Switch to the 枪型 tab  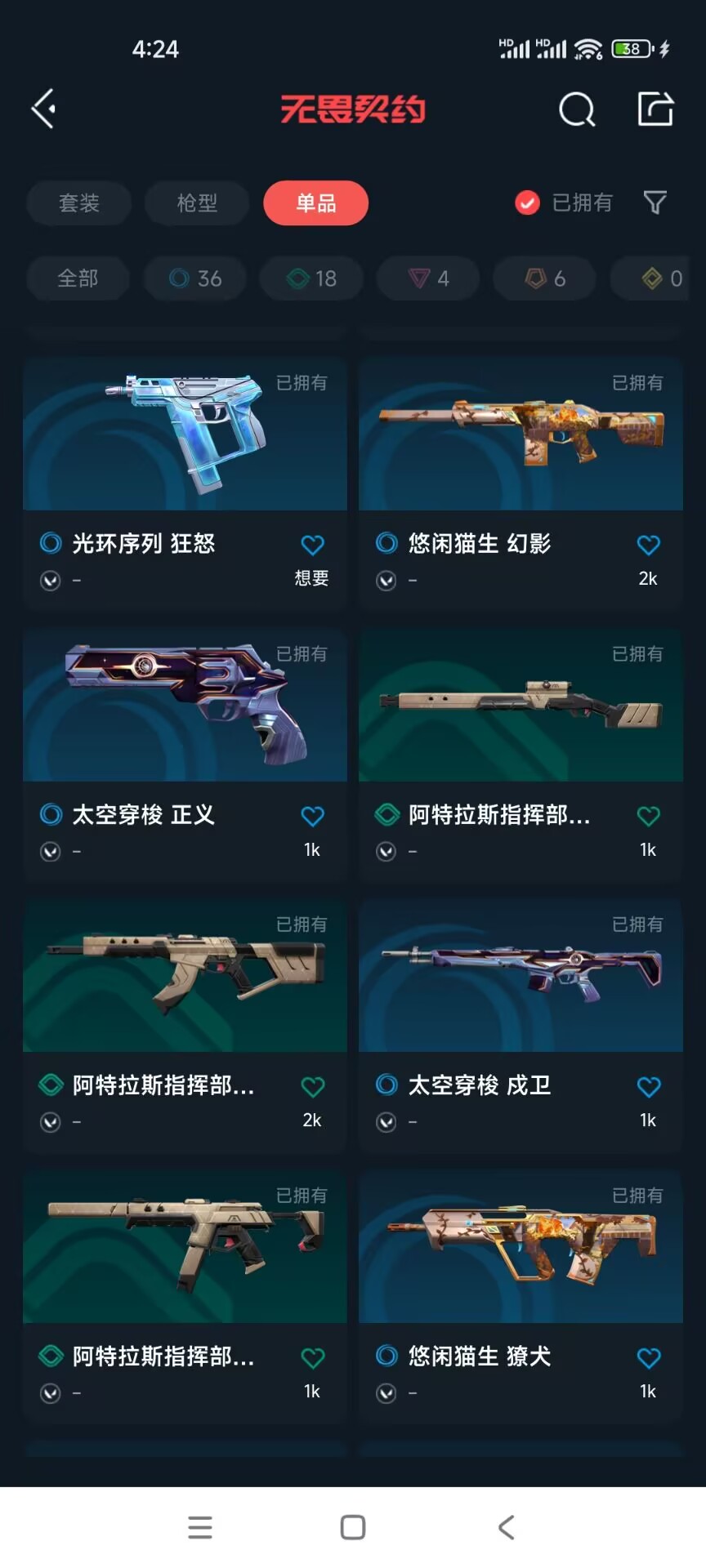click(197, 203)
